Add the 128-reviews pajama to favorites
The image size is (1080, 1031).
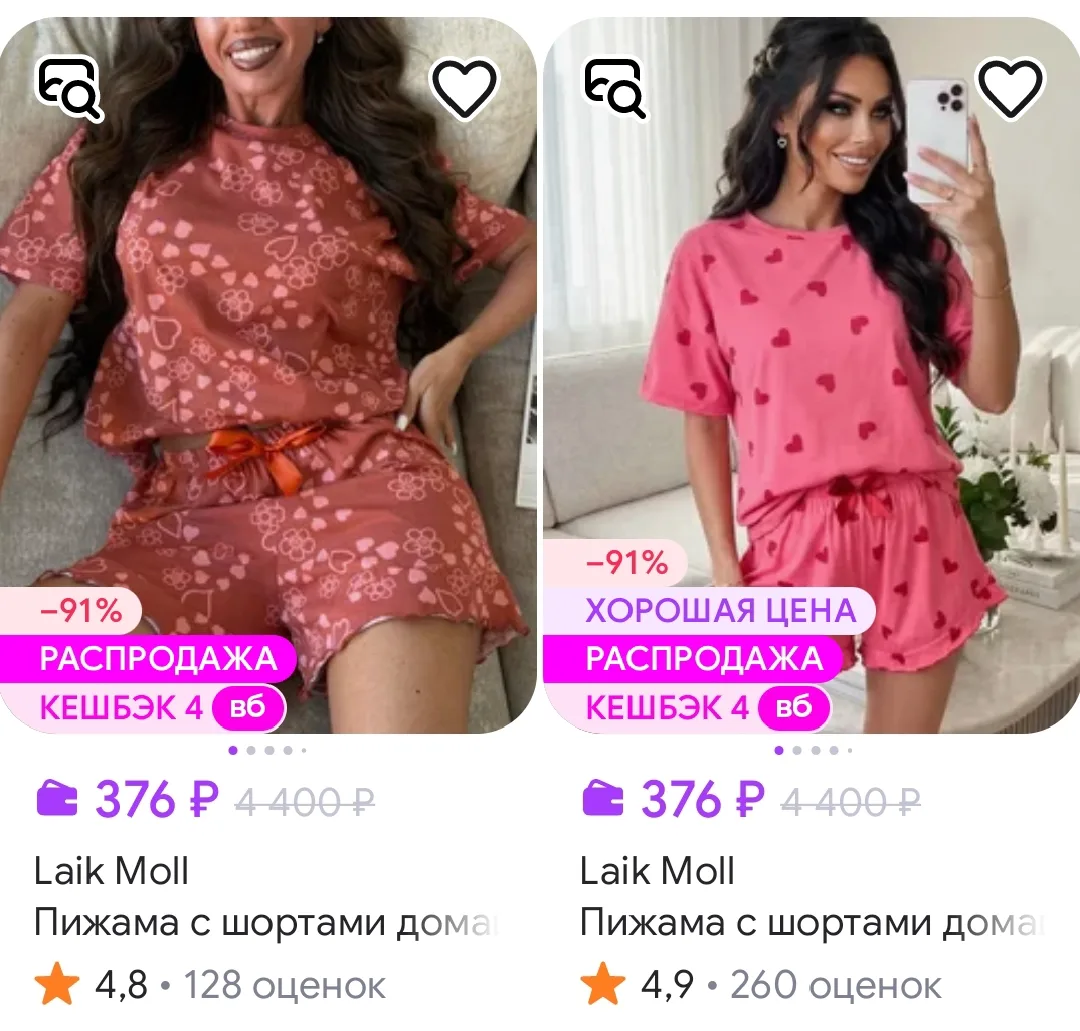(464, 88)
